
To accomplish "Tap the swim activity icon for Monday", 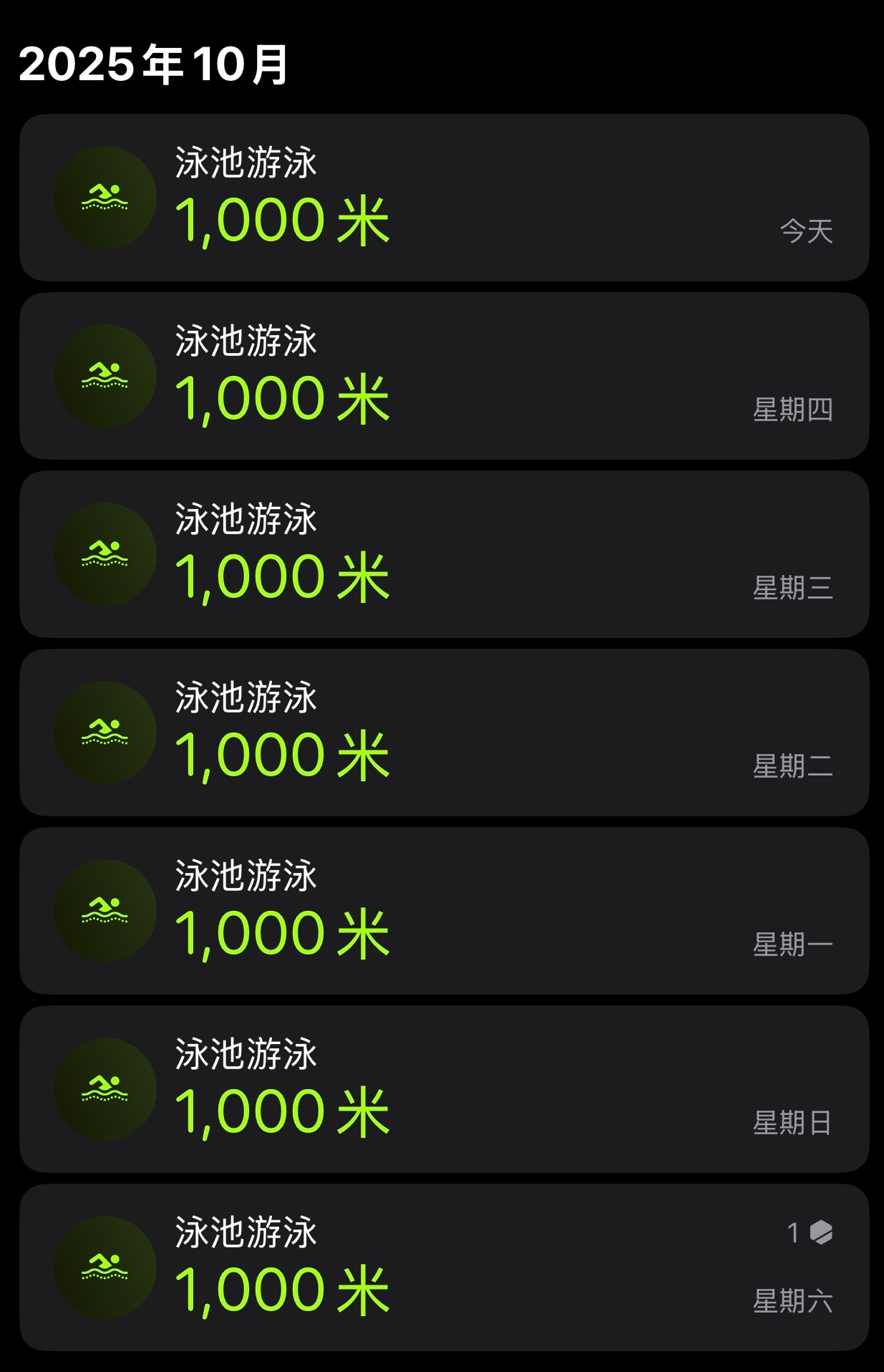I will click(106, 909).
